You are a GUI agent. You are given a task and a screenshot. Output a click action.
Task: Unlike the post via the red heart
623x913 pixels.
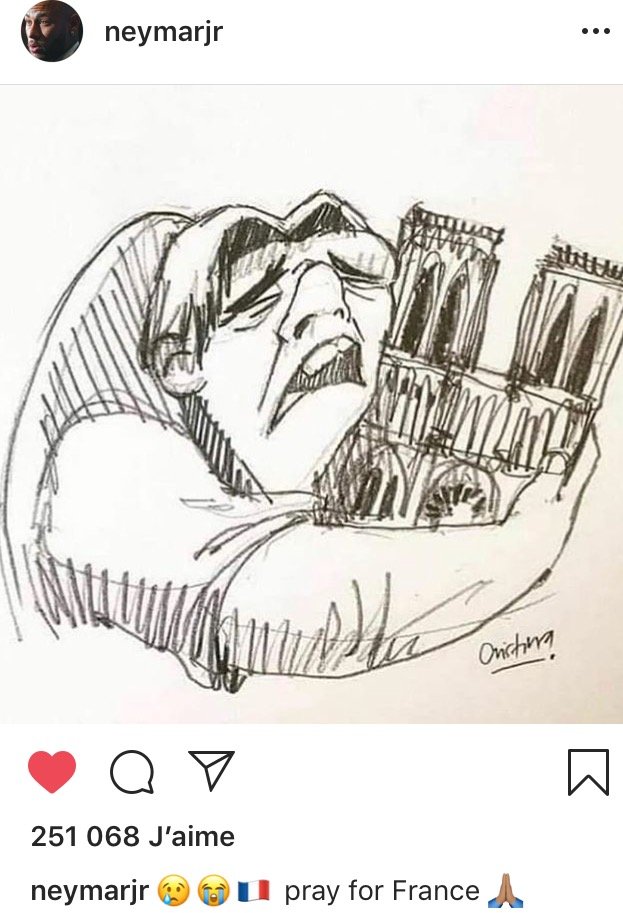[52, 772]
